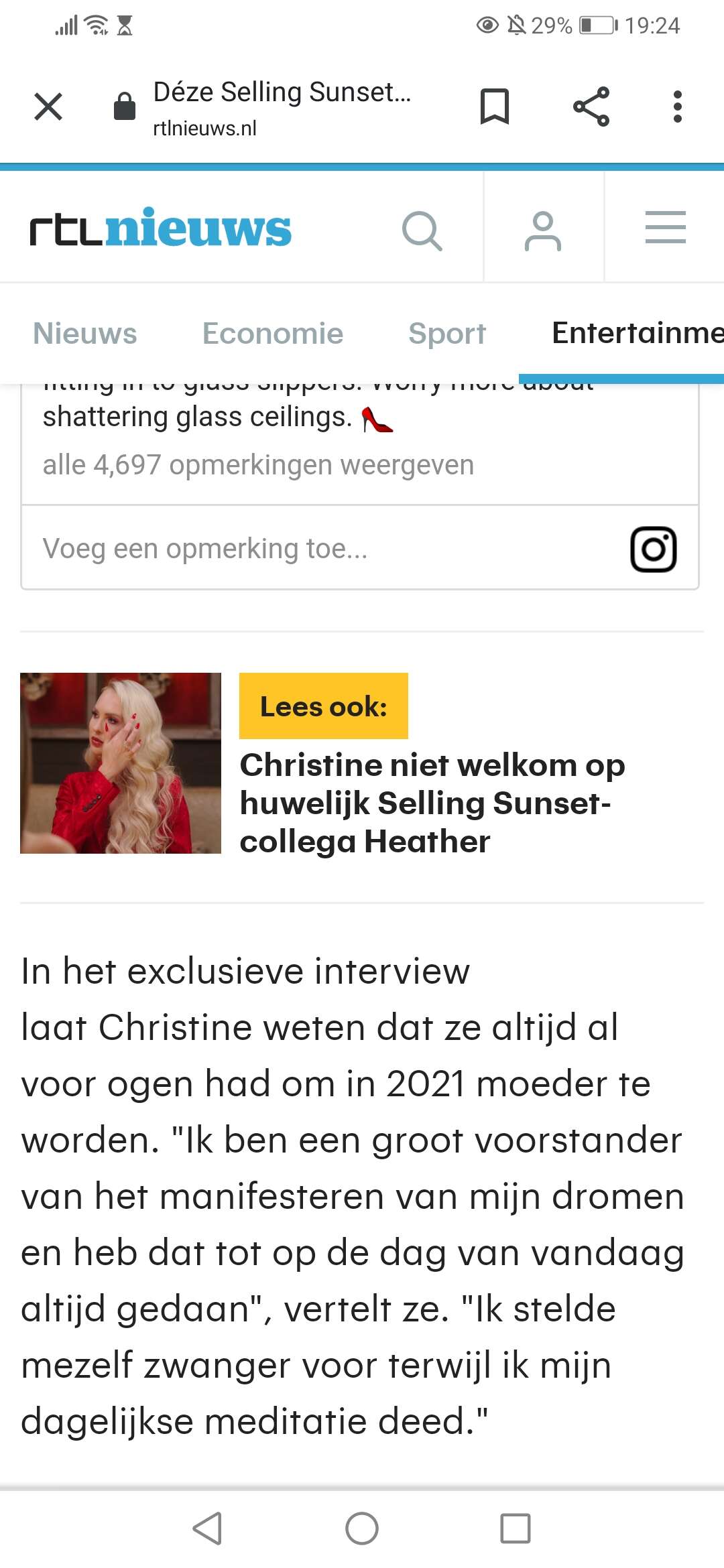724x1568 pixels.
Task: View alle 4,697 opmerkingen
Action: (x=258, y=464)
